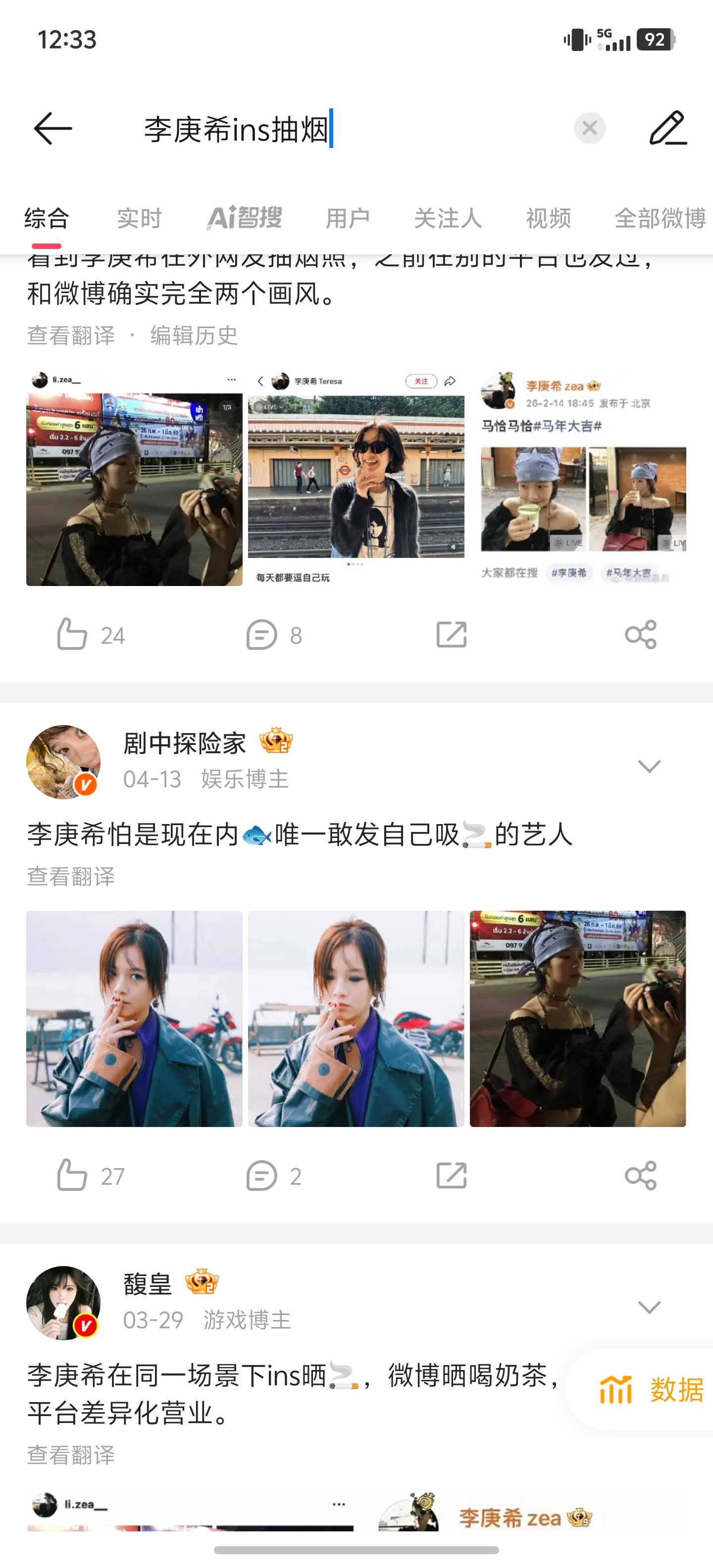This screenshot has width=713, height=1568.
Task: Open 馥皇's profile avatar
Action: pyautogui.click(x=63, y=1303)
